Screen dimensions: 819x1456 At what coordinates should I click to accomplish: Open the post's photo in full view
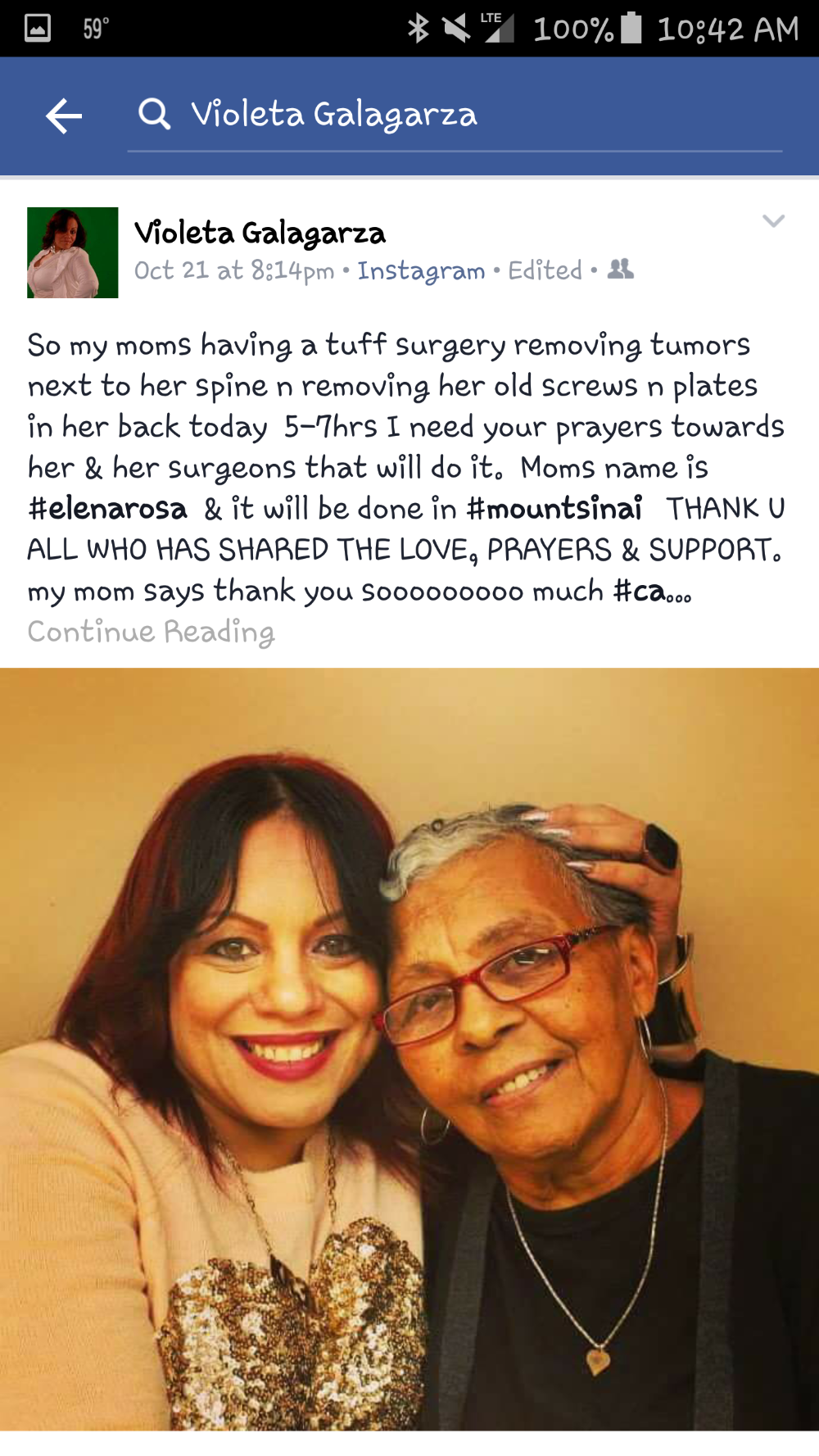pos(409,1050)
